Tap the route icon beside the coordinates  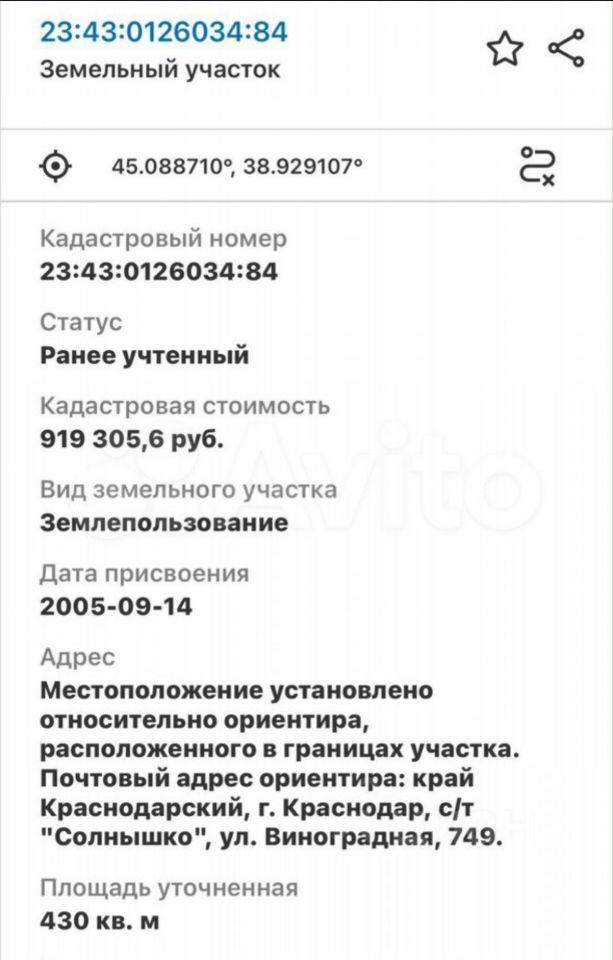(x=537, y=165)
